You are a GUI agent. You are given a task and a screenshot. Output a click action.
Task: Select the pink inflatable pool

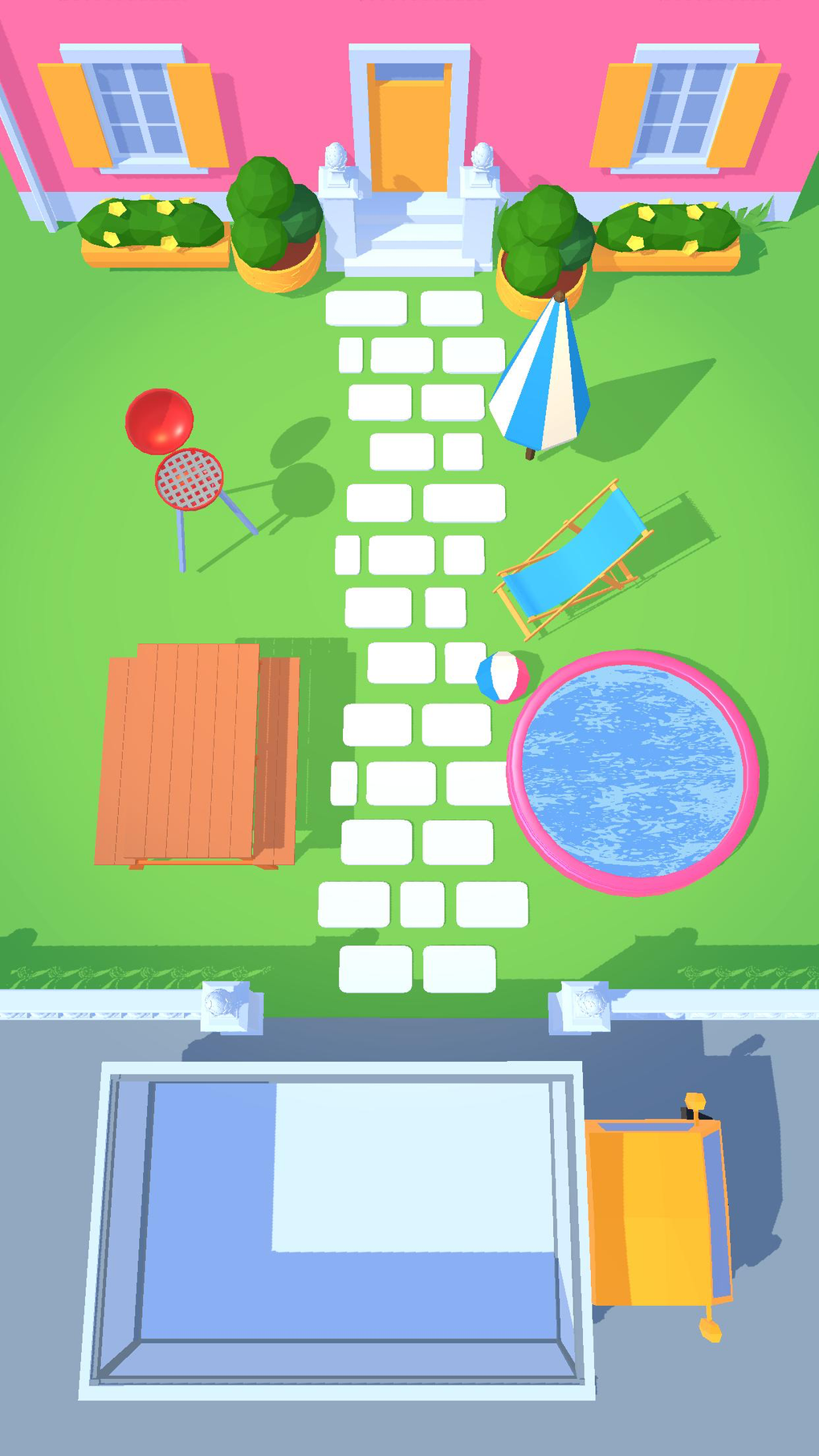pos(633,773)
